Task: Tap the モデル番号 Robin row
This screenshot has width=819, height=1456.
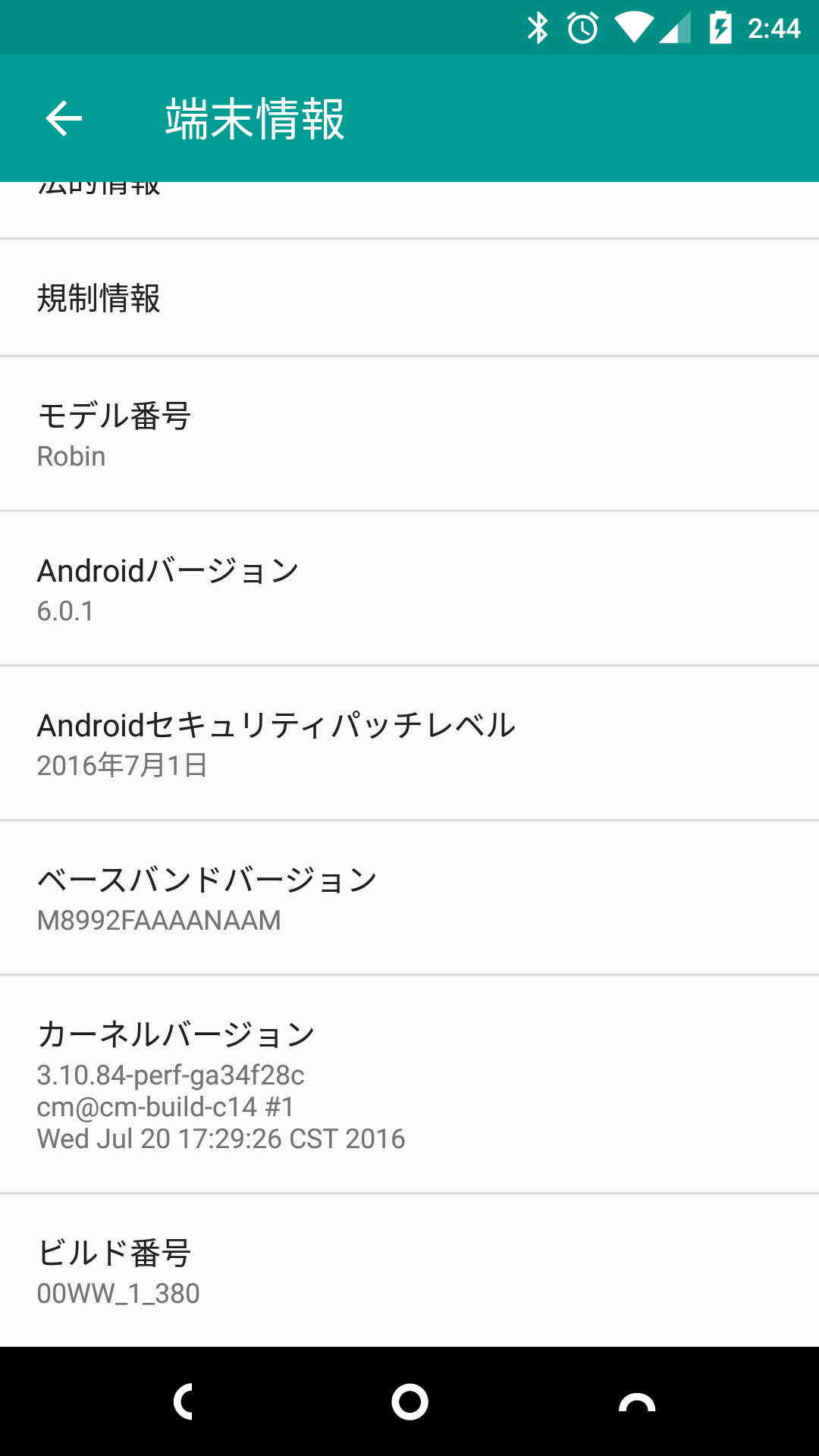Action: point(409,434)
